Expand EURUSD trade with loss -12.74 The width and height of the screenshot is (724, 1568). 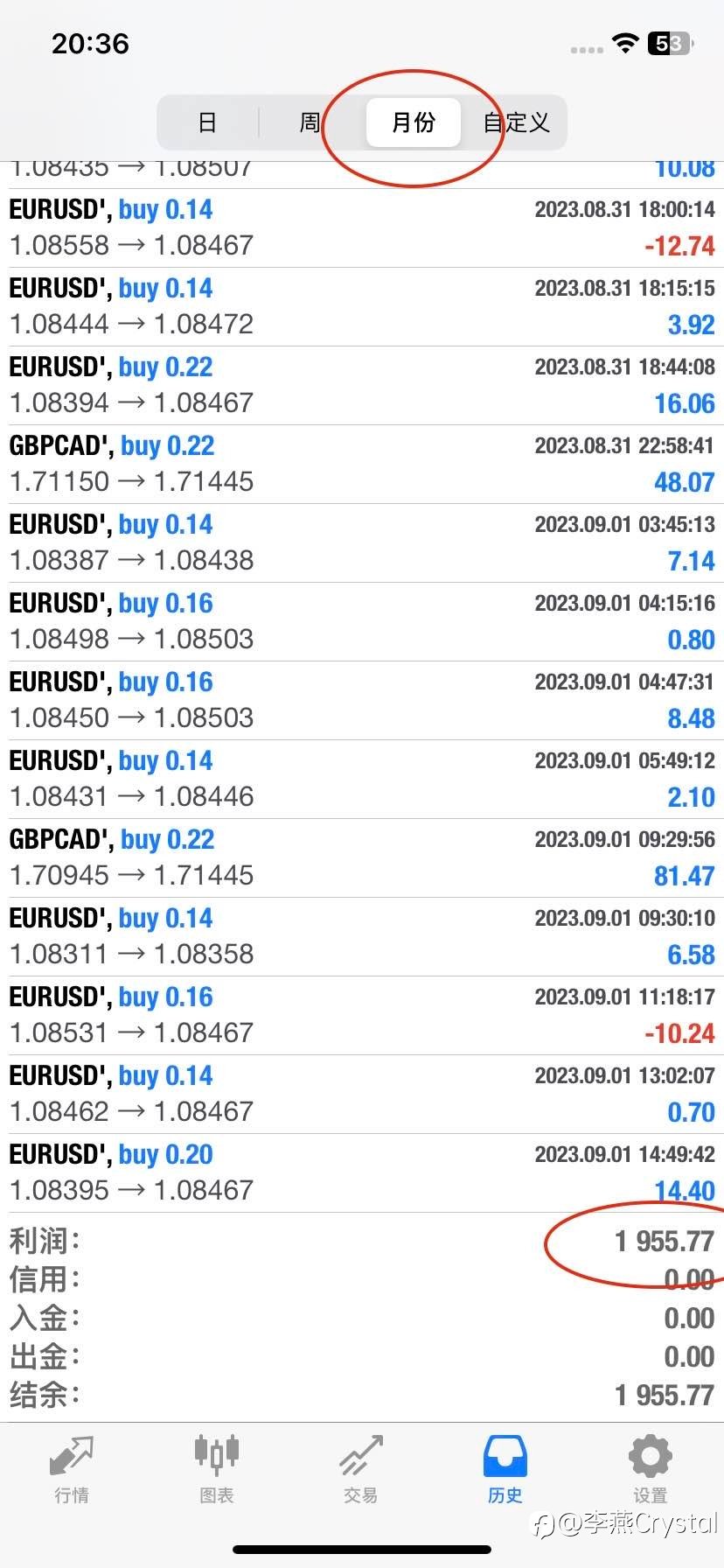coord(362,228)
